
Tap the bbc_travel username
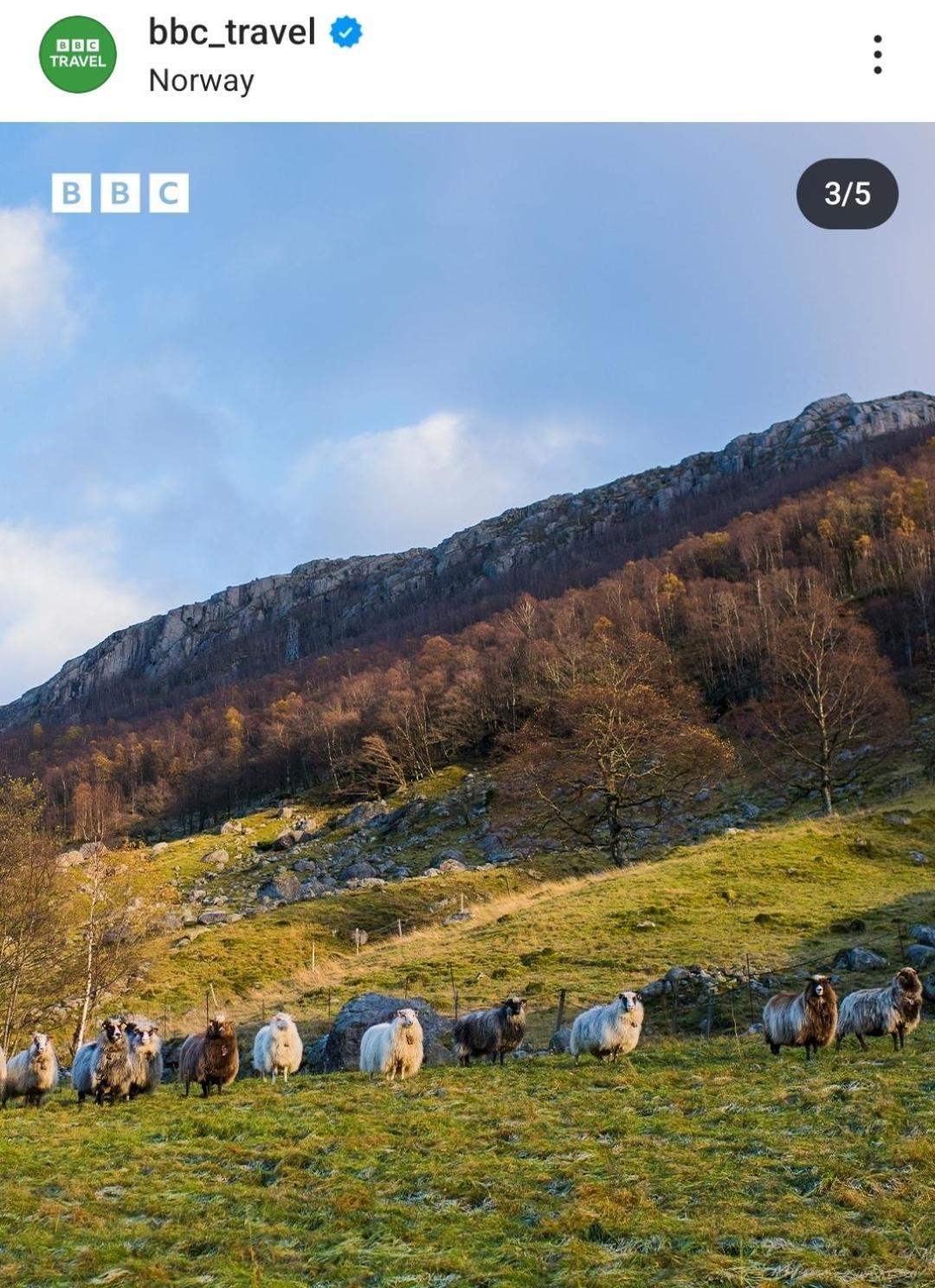(x=231, y=32)
